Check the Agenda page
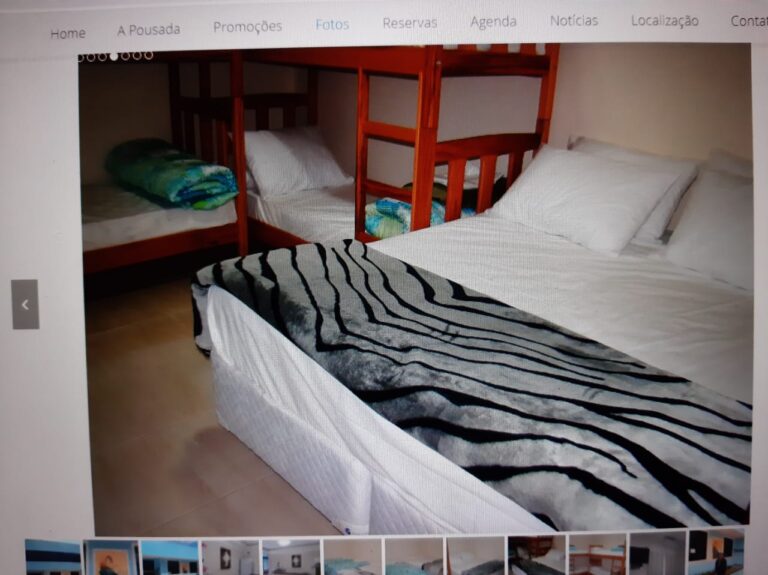This screenshot has width=768, height=575. (x=493, y=22)
